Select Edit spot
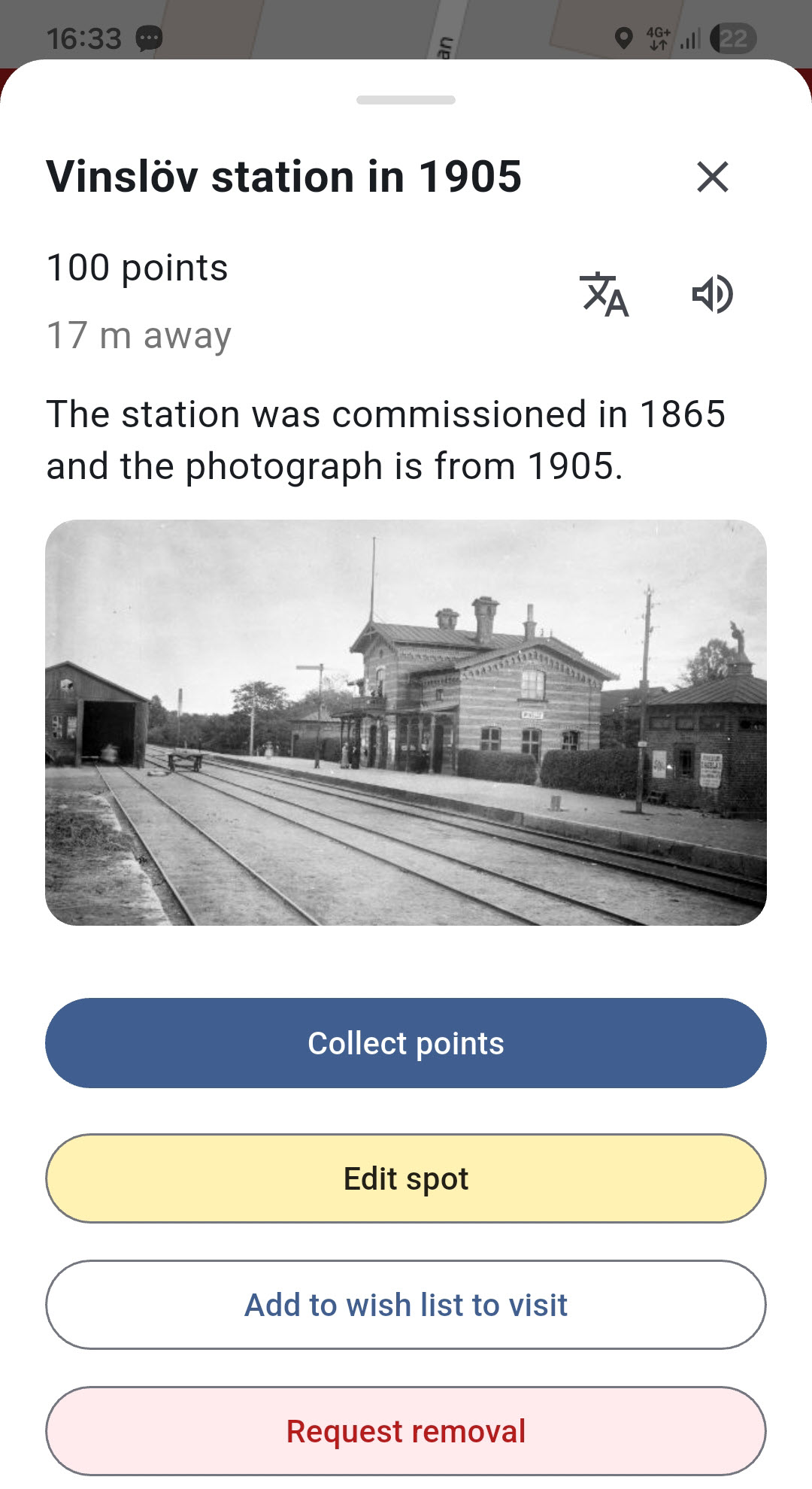The width and height of the screenshot is (812, 1489). pyautogui.click(x=406, y=1178)
